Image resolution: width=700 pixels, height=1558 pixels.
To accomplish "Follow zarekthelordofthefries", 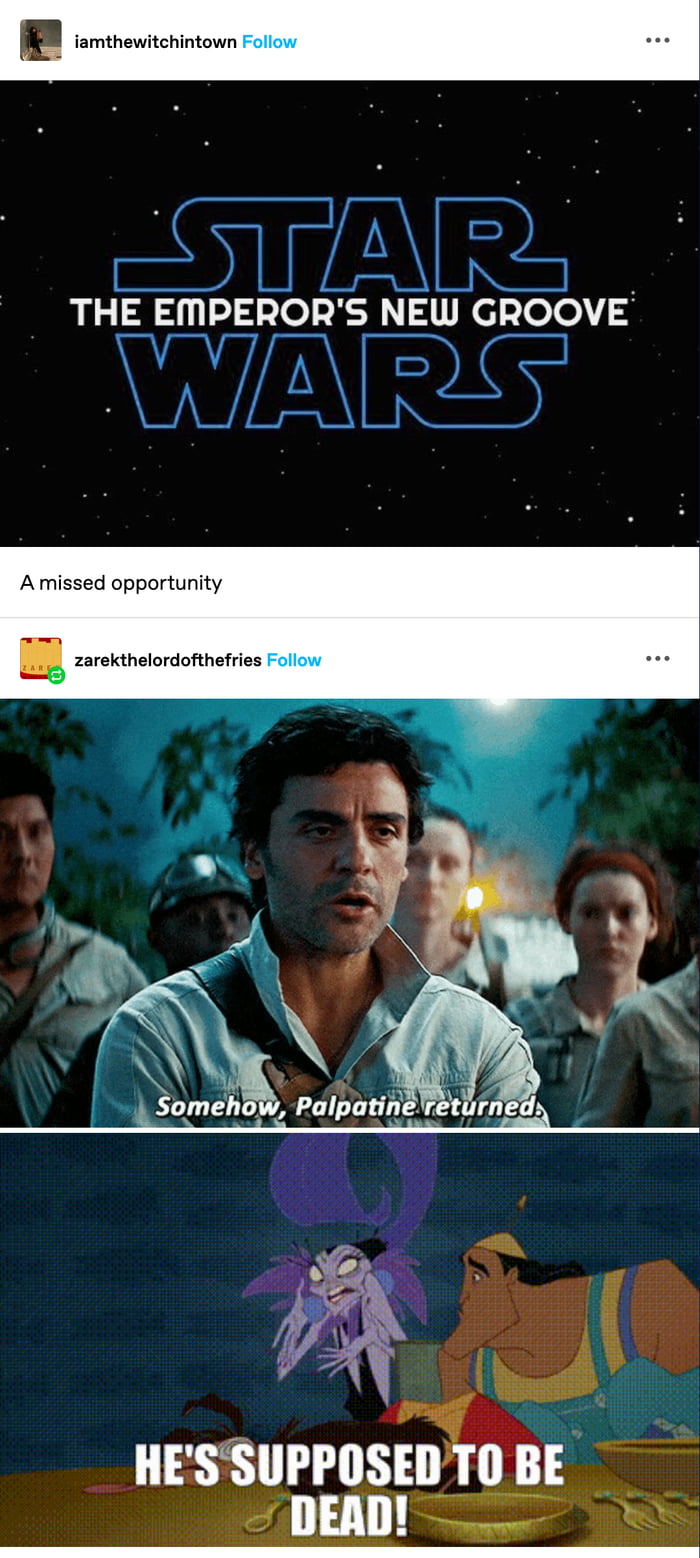I will pyautogui.click(x=293, y=660).
